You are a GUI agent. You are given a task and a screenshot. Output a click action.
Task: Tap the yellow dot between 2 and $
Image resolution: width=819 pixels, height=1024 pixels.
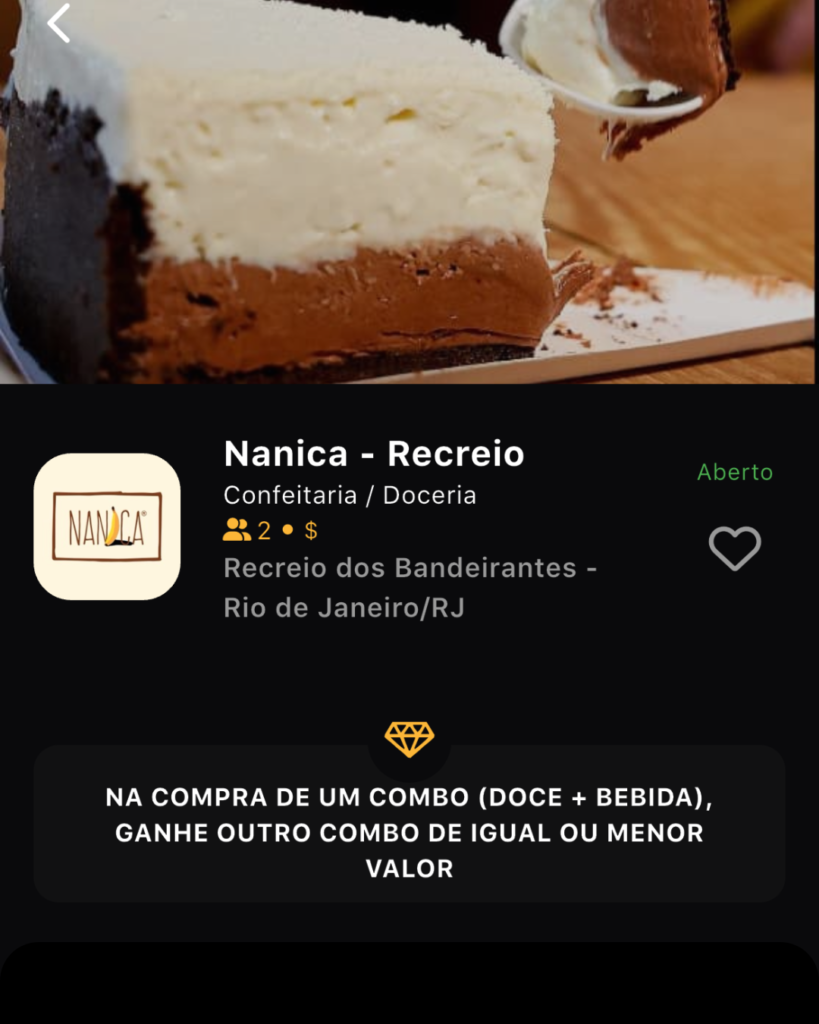[287, 531]
